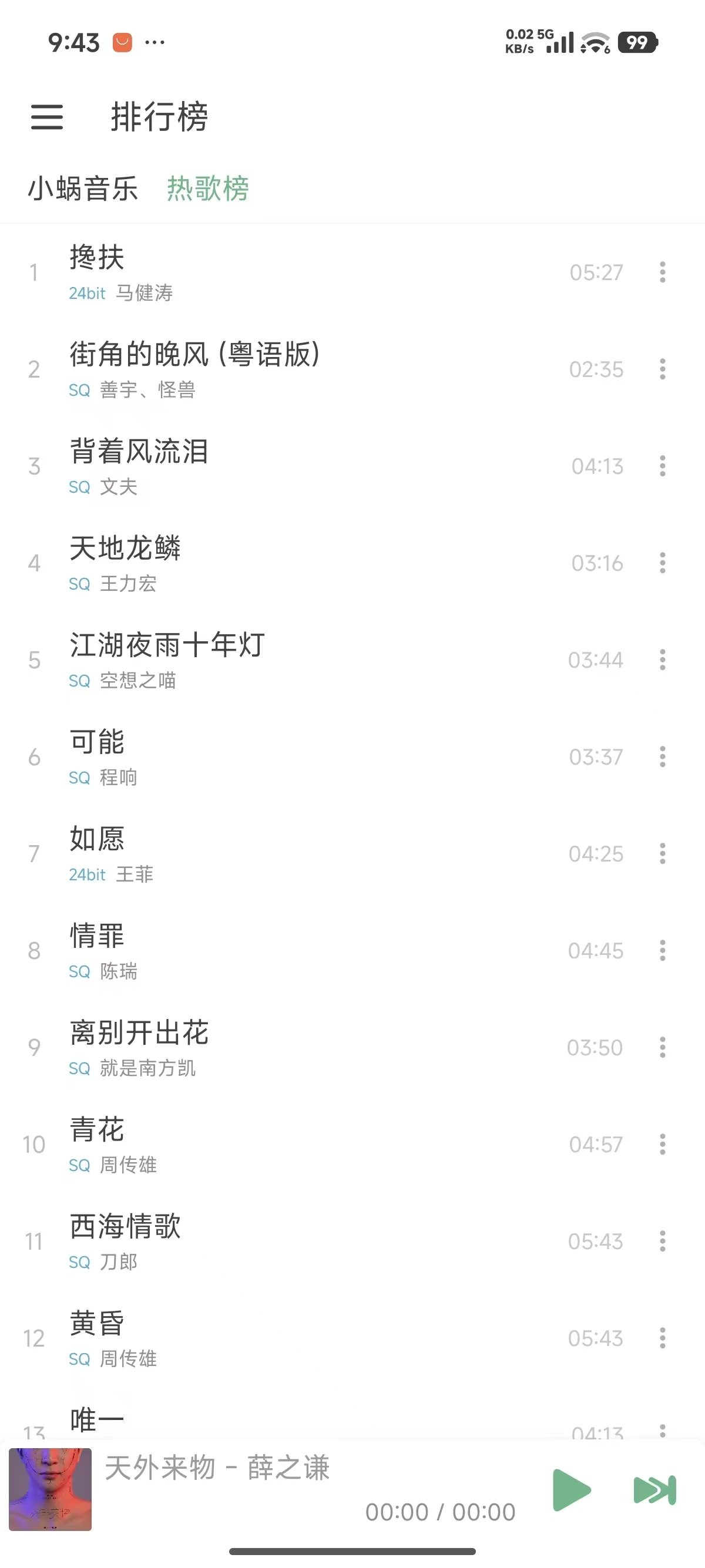Open the options menu for 搀扶
This screenshot has height=1568, width=705.
tap(662, 272)
